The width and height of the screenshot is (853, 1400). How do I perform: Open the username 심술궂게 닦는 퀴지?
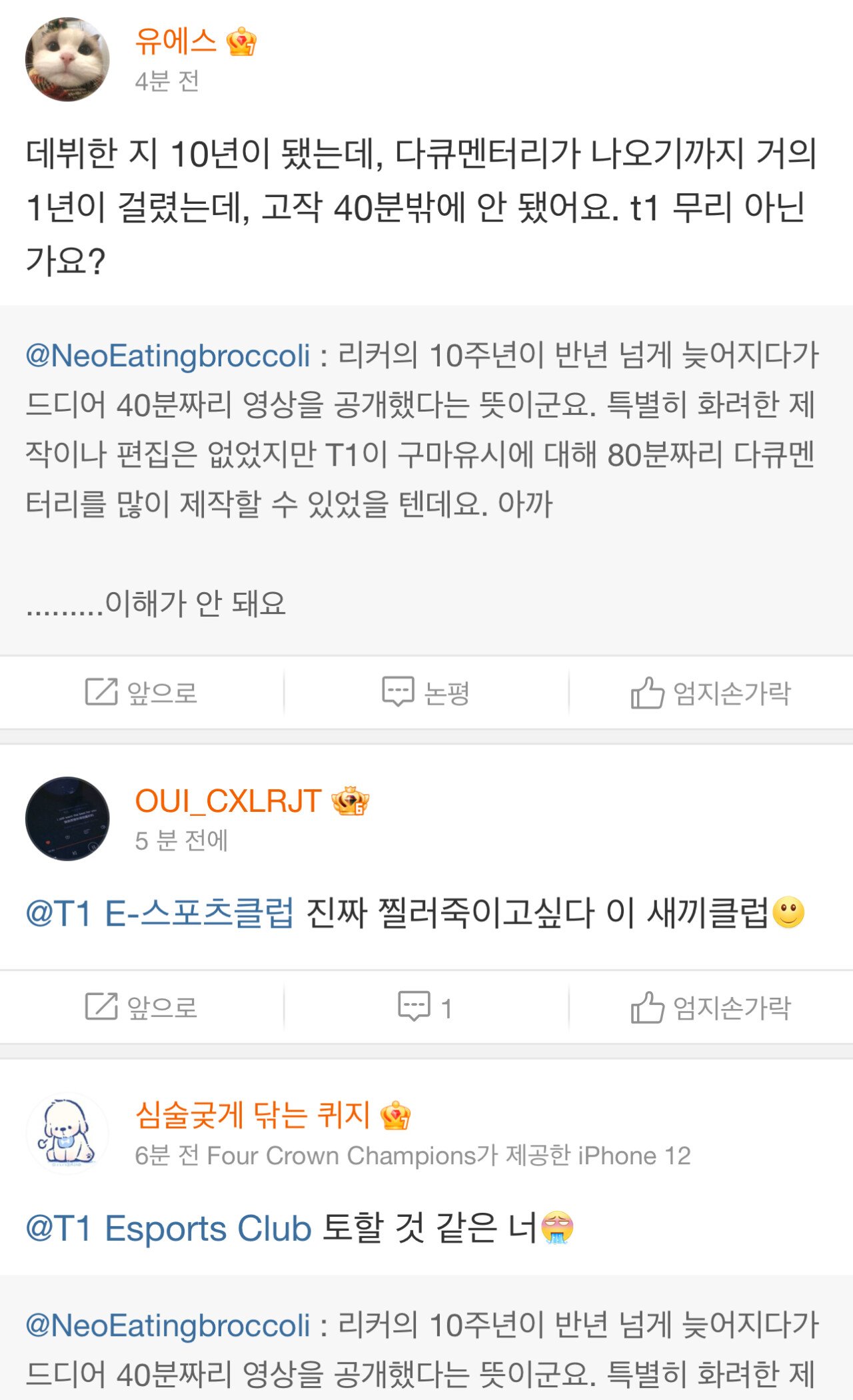[253, 1115]
